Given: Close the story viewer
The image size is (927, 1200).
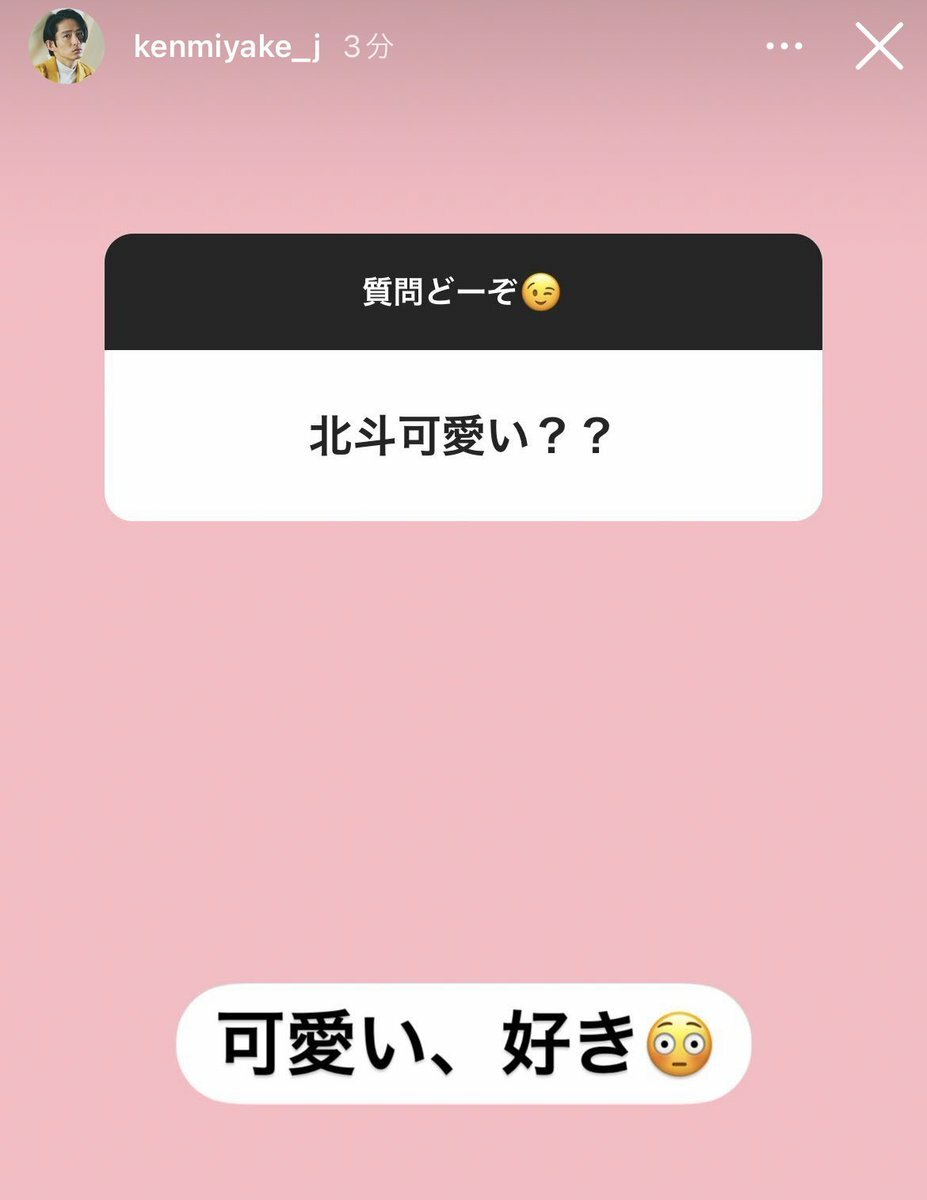Looking at the screenshot, I should [x=879, y=46].
